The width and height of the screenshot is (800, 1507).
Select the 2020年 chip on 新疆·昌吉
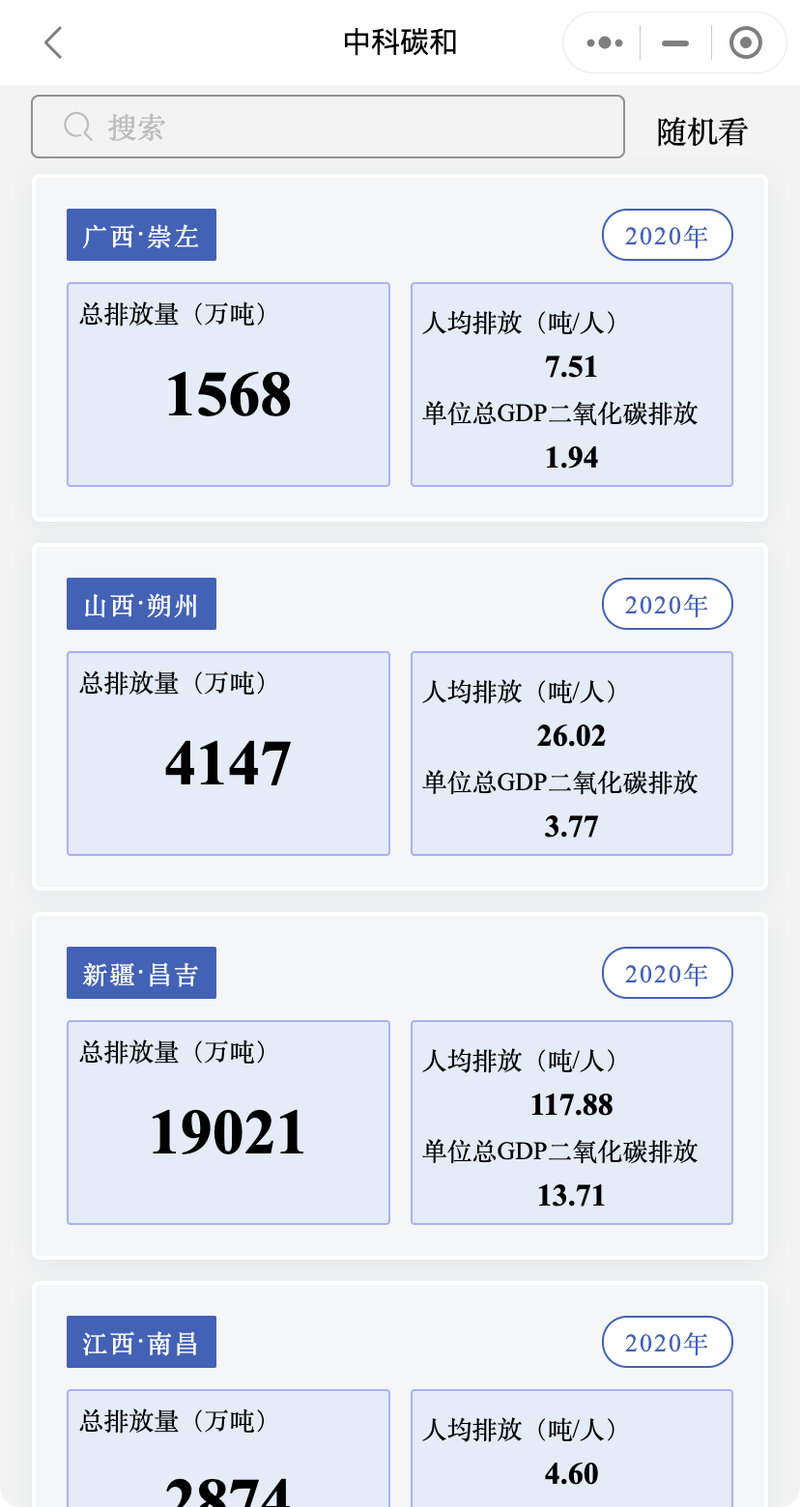667,974
